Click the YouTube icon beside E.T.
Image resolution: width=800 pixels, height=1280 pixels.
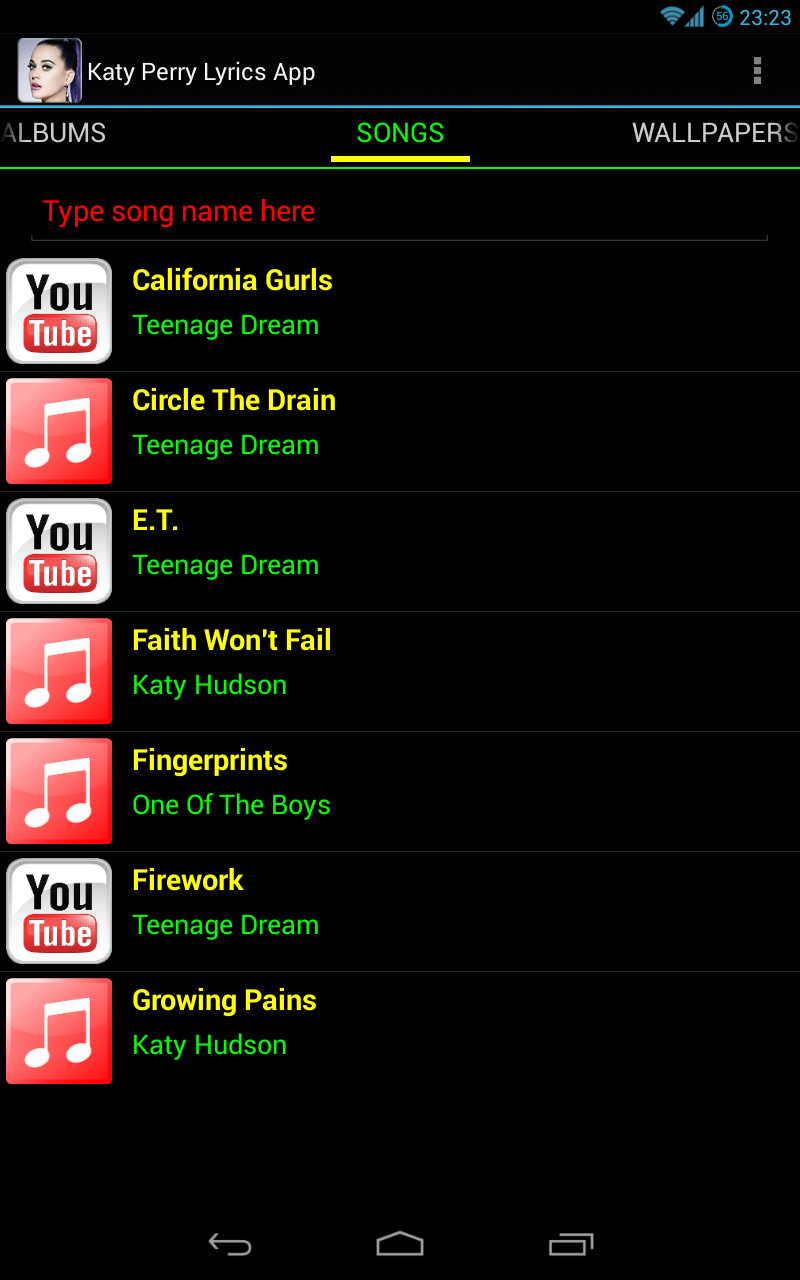(59, 551)
